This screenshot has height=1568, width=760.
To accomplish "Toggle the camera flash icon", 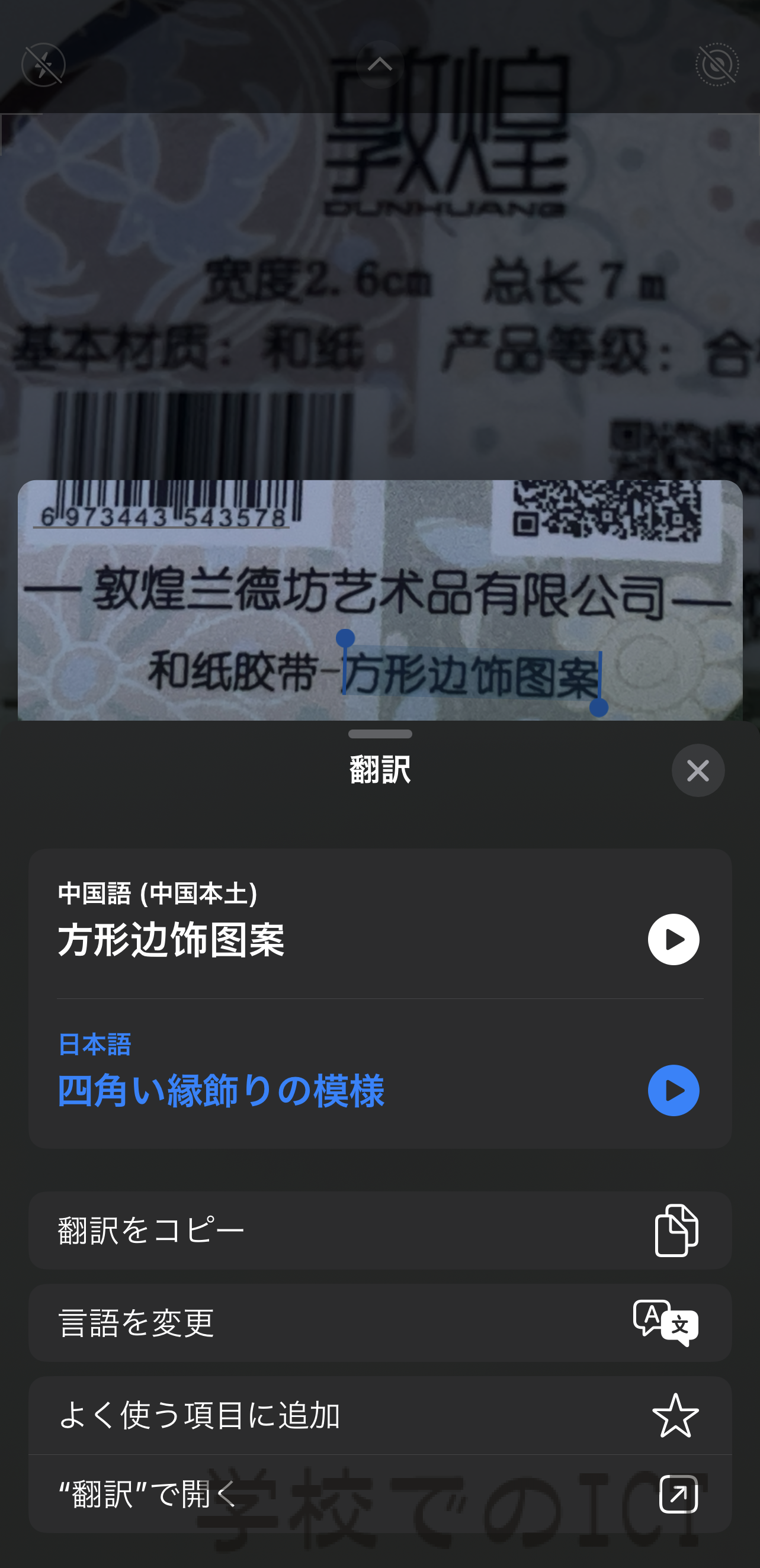I will point(44,65).
